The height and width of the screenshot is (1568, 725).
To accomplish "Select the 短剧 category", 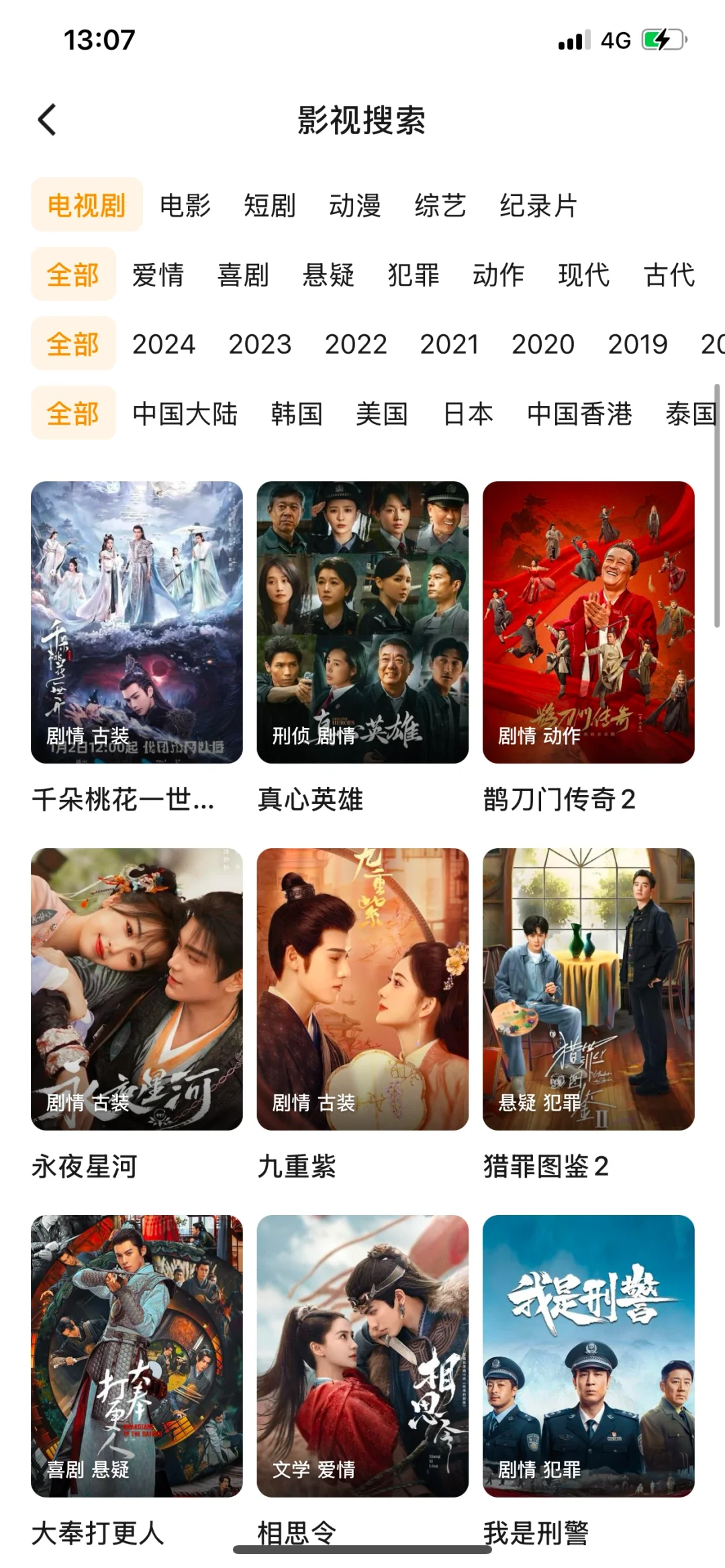I will click(x=270, y=205).
